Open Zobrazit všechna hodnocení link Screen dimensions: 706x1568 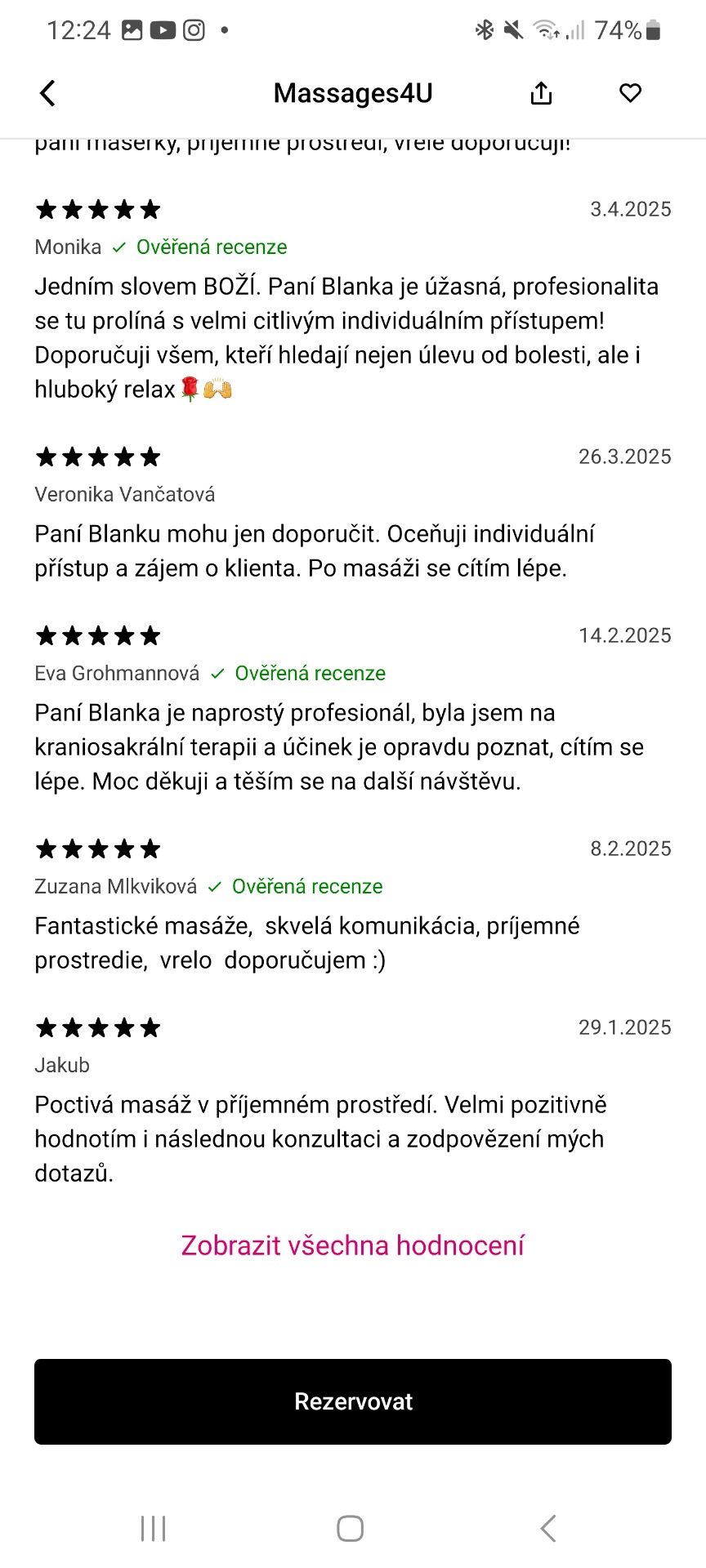pos(352,1245)
